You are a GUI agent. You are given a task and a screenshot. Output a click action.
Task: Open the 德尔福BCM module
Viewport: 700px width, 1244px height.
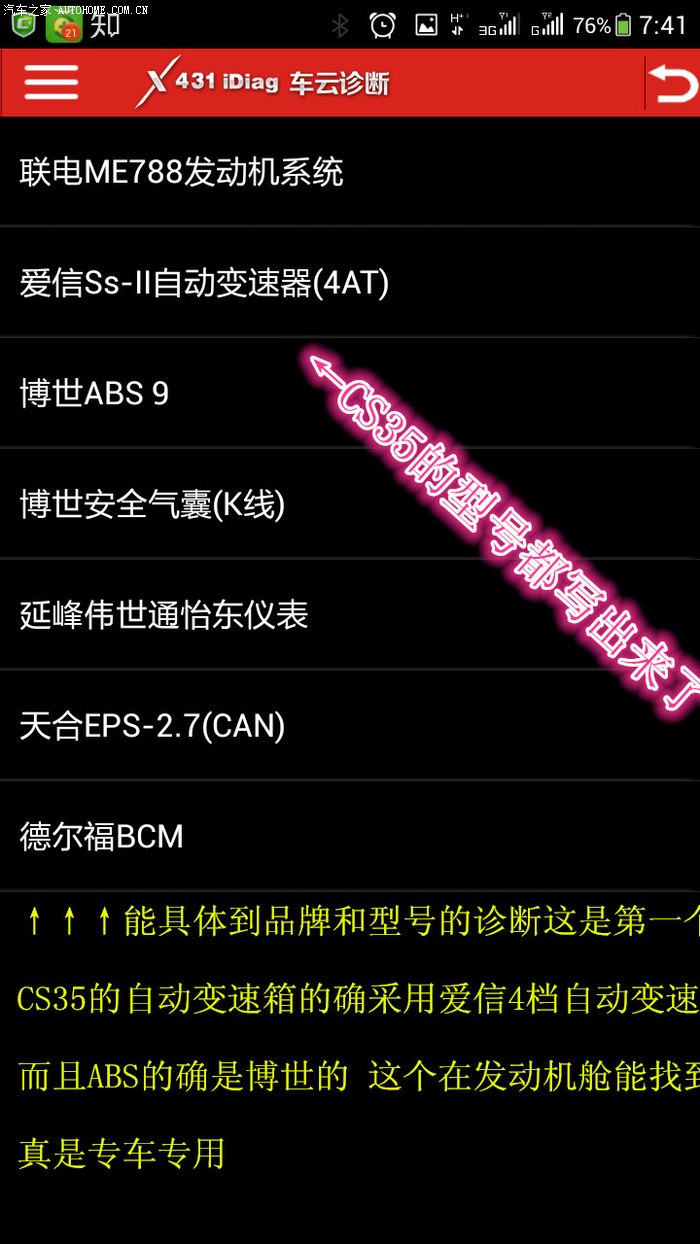click(102, 836)
